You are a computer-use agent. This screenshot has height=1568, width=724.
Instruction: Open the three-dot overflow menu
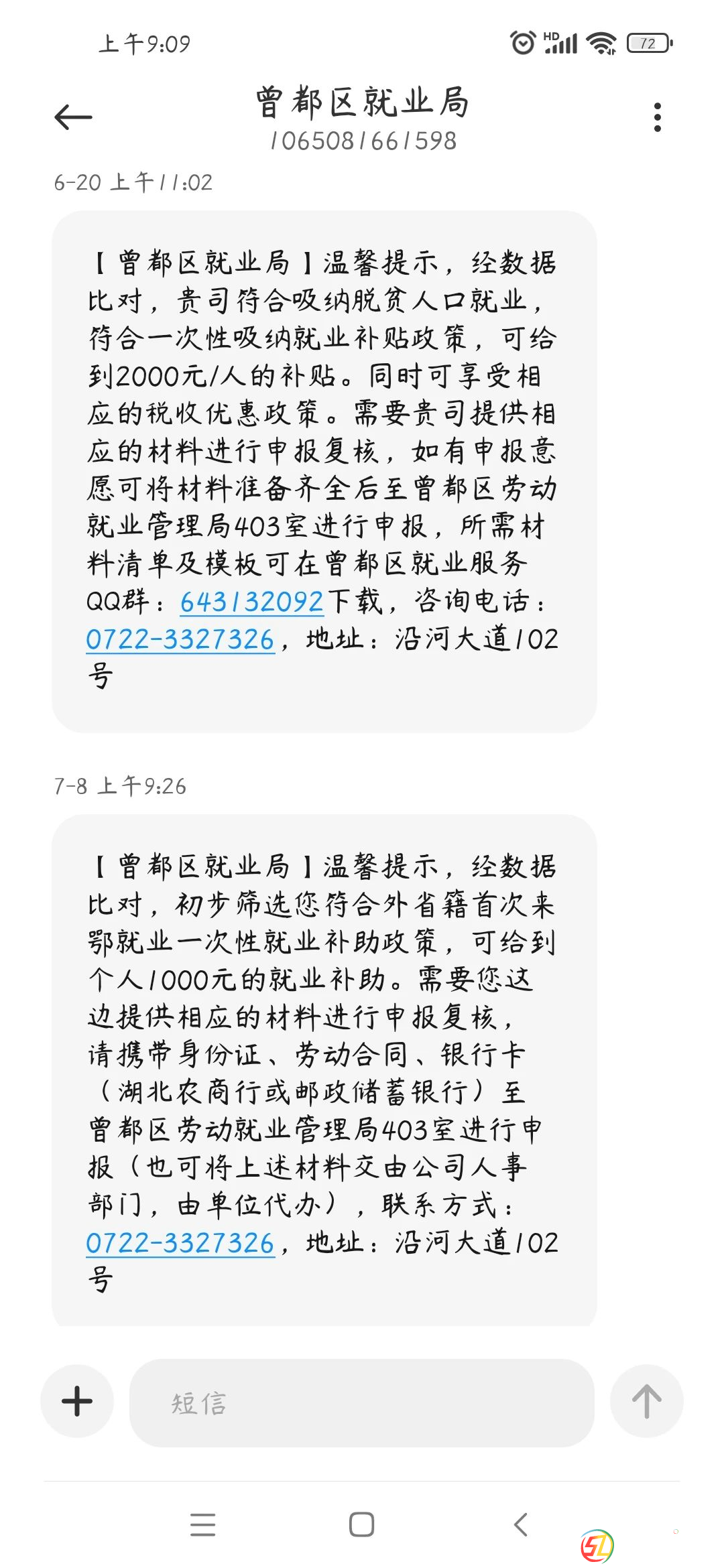coord(657,117)
